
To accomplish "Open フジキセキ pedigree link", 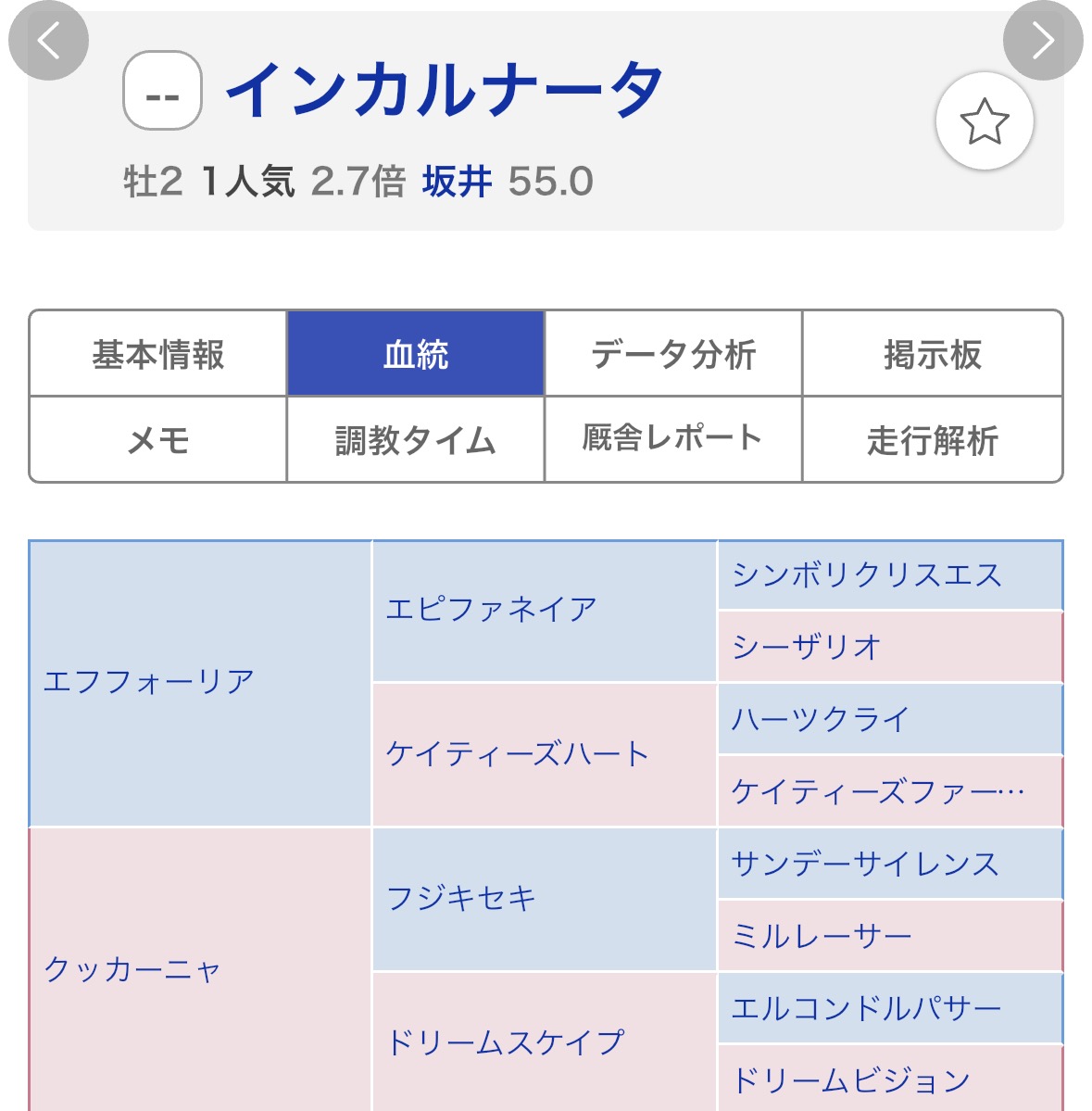I will pos(461,898).
